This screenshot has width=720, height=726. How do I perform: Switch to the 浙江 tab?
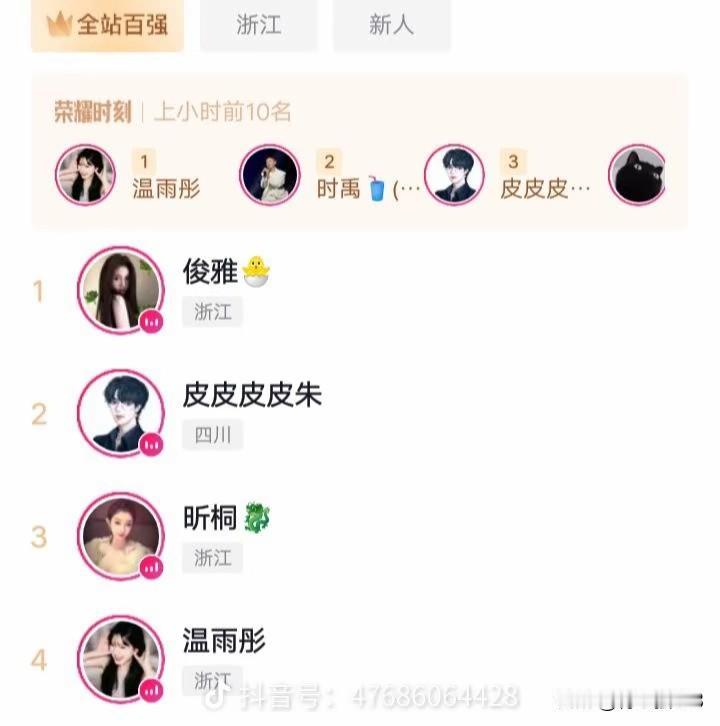point(258,27)
